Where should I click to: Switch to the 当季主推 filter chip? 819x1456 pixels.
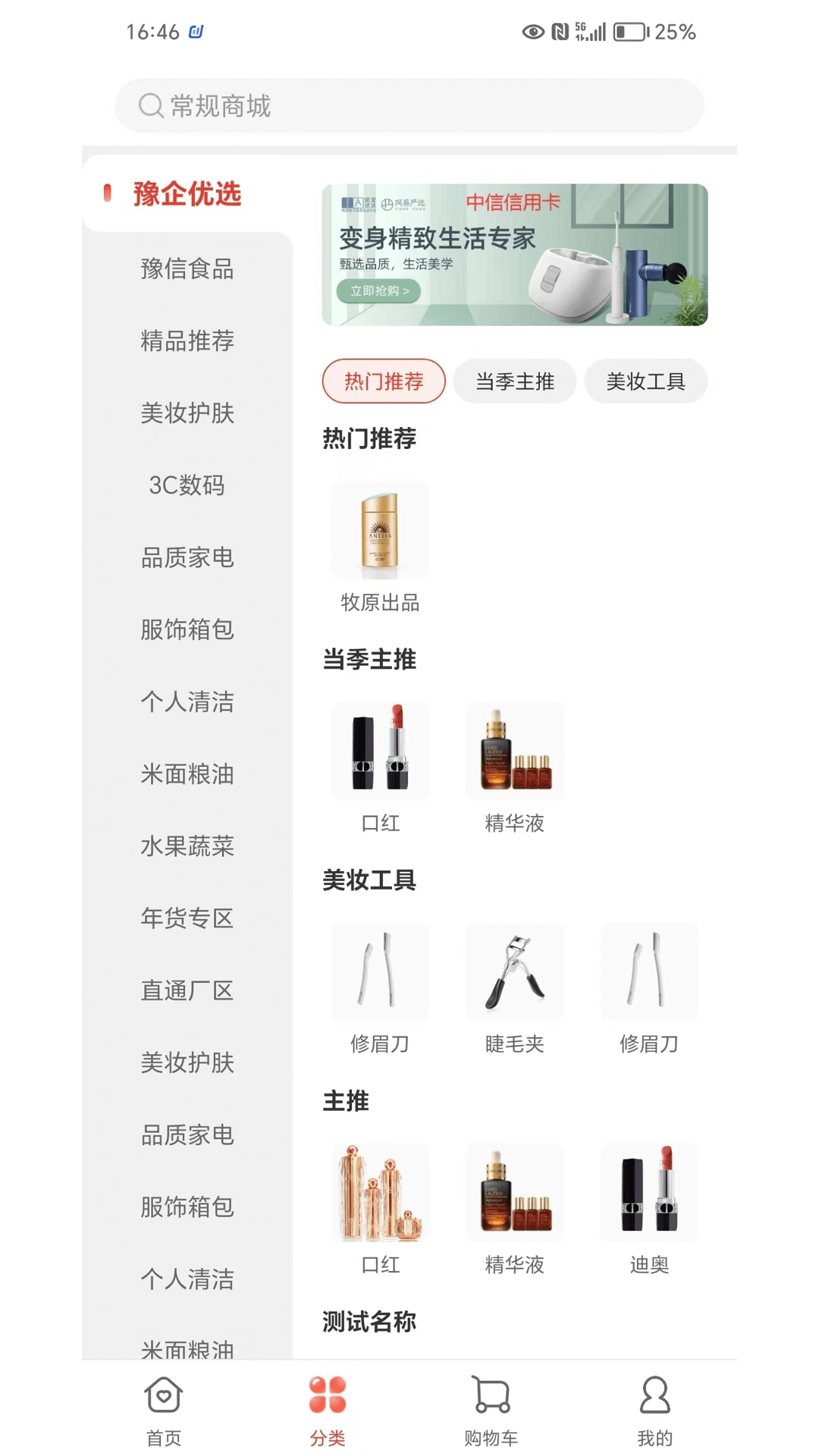[514, 381]
